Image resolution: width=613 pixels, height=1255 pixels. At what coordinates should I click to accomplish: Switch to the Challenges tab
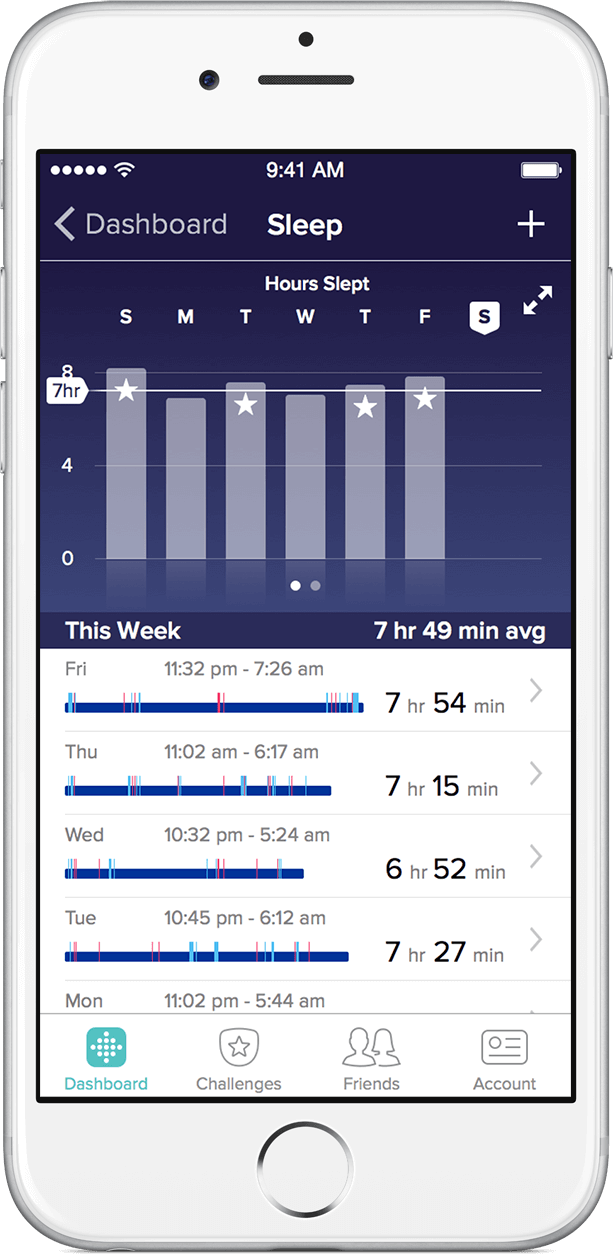click(239, 1059)
